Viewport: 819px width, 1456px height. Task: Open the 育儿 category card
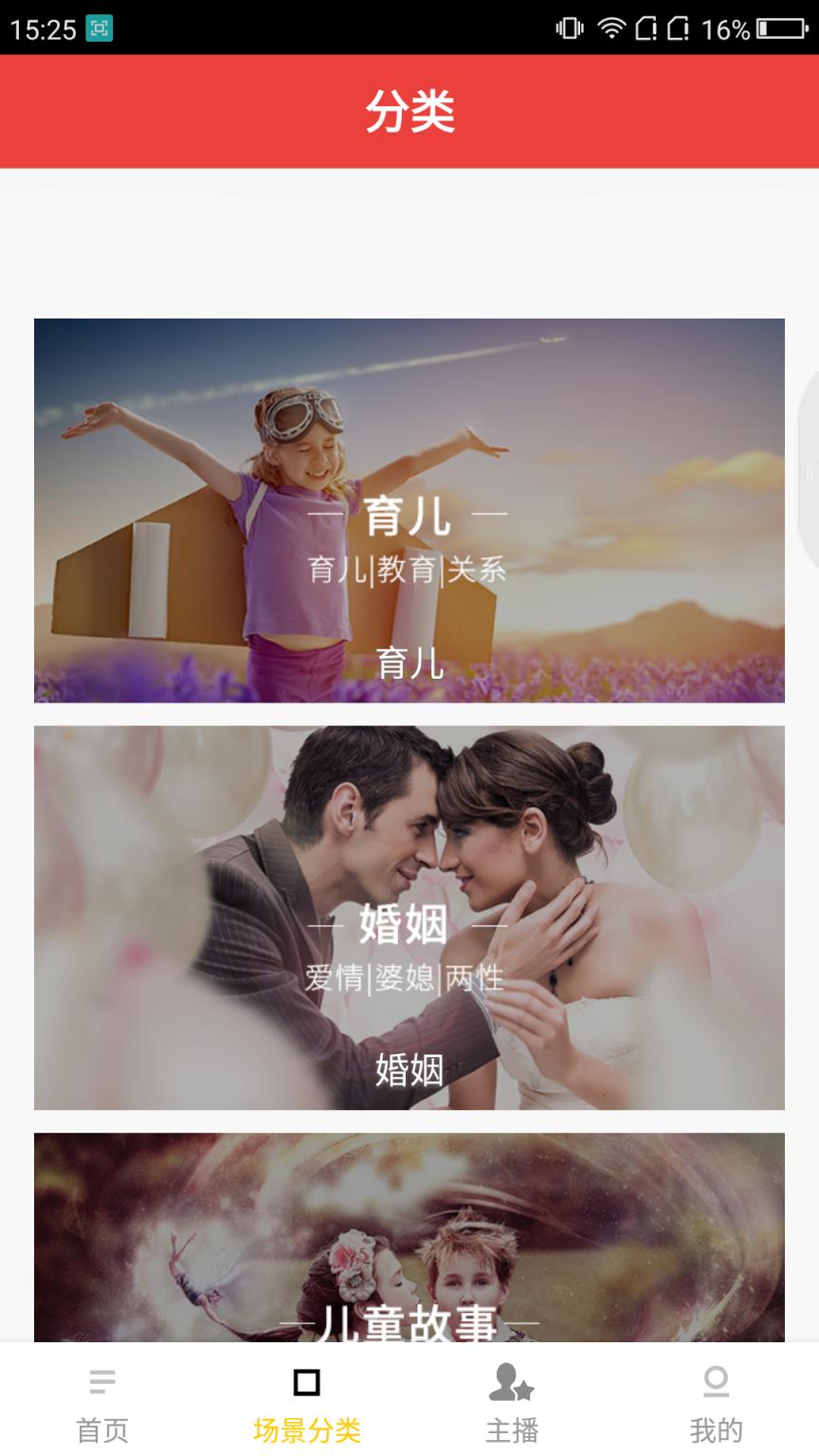(409, 510)
